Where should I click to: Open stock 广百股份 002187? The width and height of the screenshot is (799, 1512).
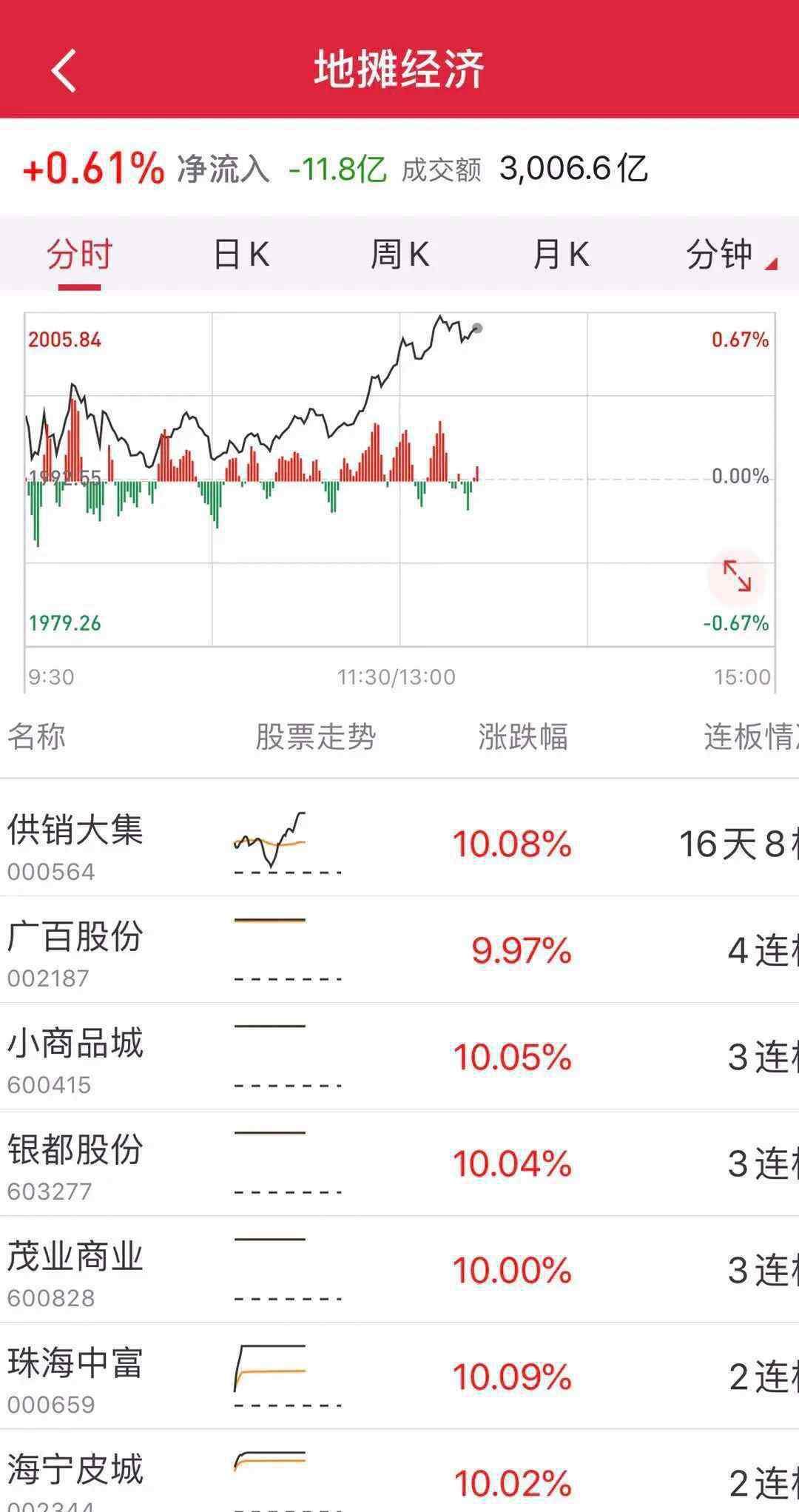point(75,950)
